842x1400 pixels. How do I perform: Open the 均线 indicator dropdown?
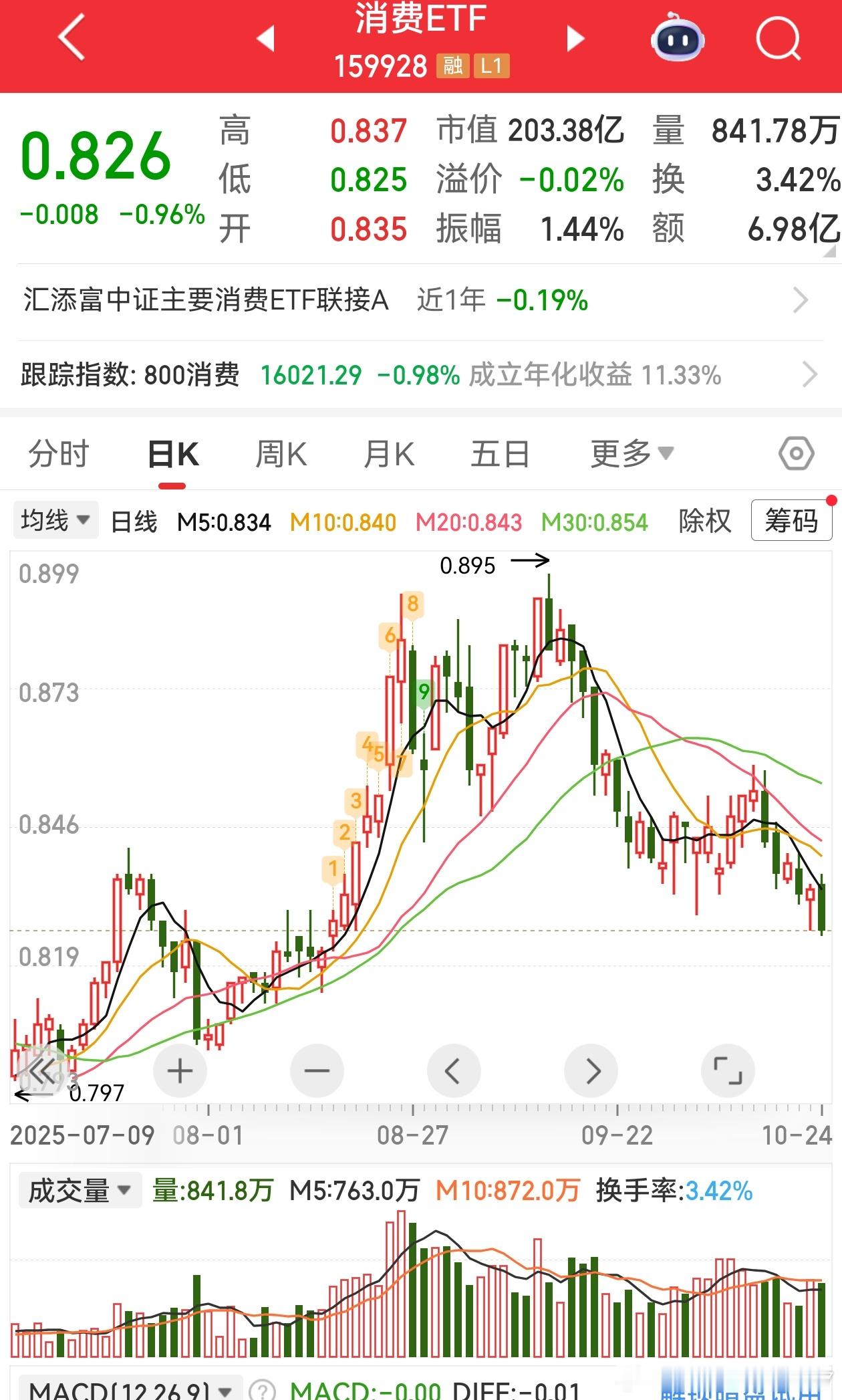coord(55,520)
